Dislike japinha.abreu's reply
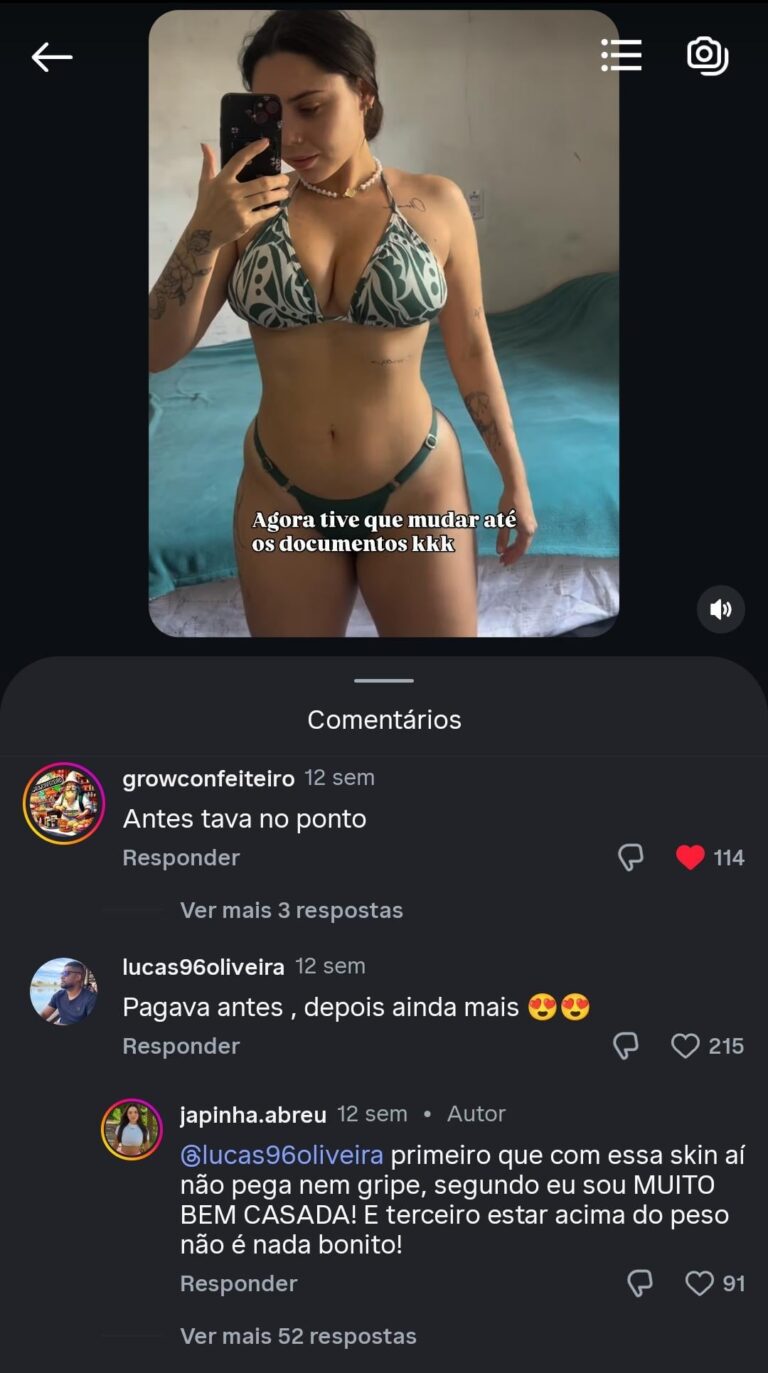 click(640, 1283)
